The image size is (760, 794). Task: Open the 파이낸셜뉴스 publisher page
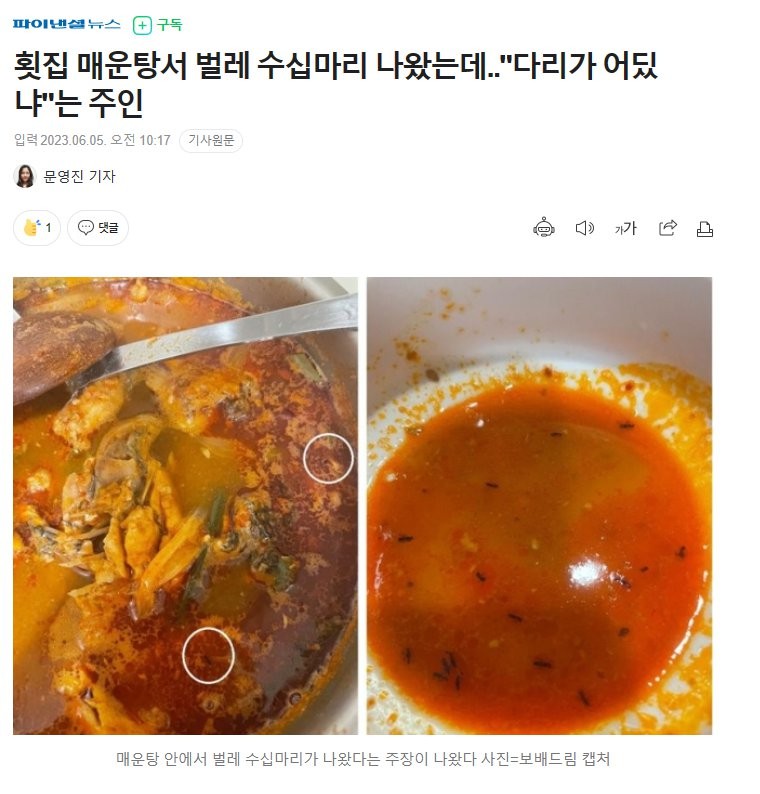67,24
